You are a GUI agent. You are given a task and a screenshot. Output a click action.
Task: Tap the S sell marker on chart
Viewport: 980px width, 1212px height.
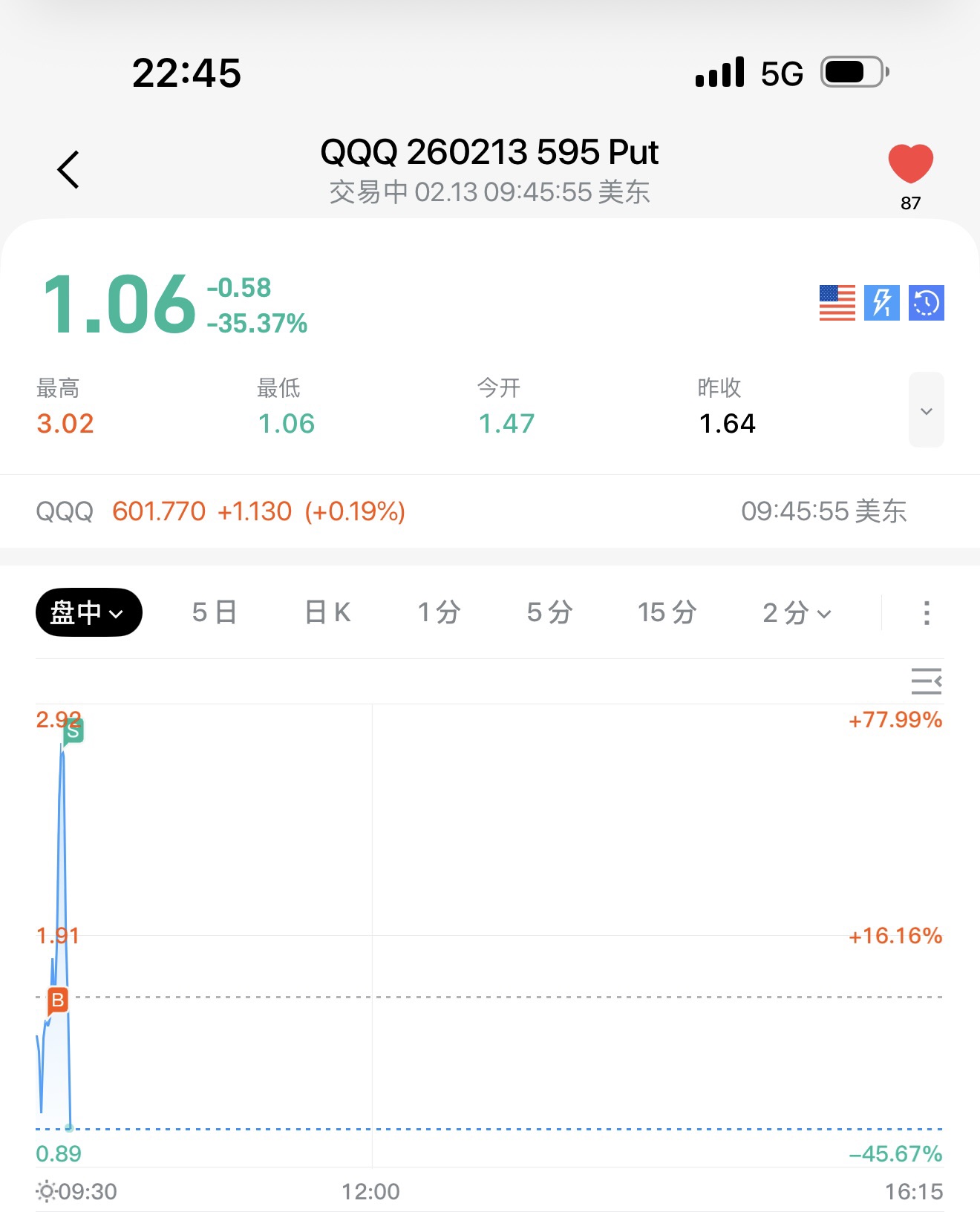coord(73,730)
